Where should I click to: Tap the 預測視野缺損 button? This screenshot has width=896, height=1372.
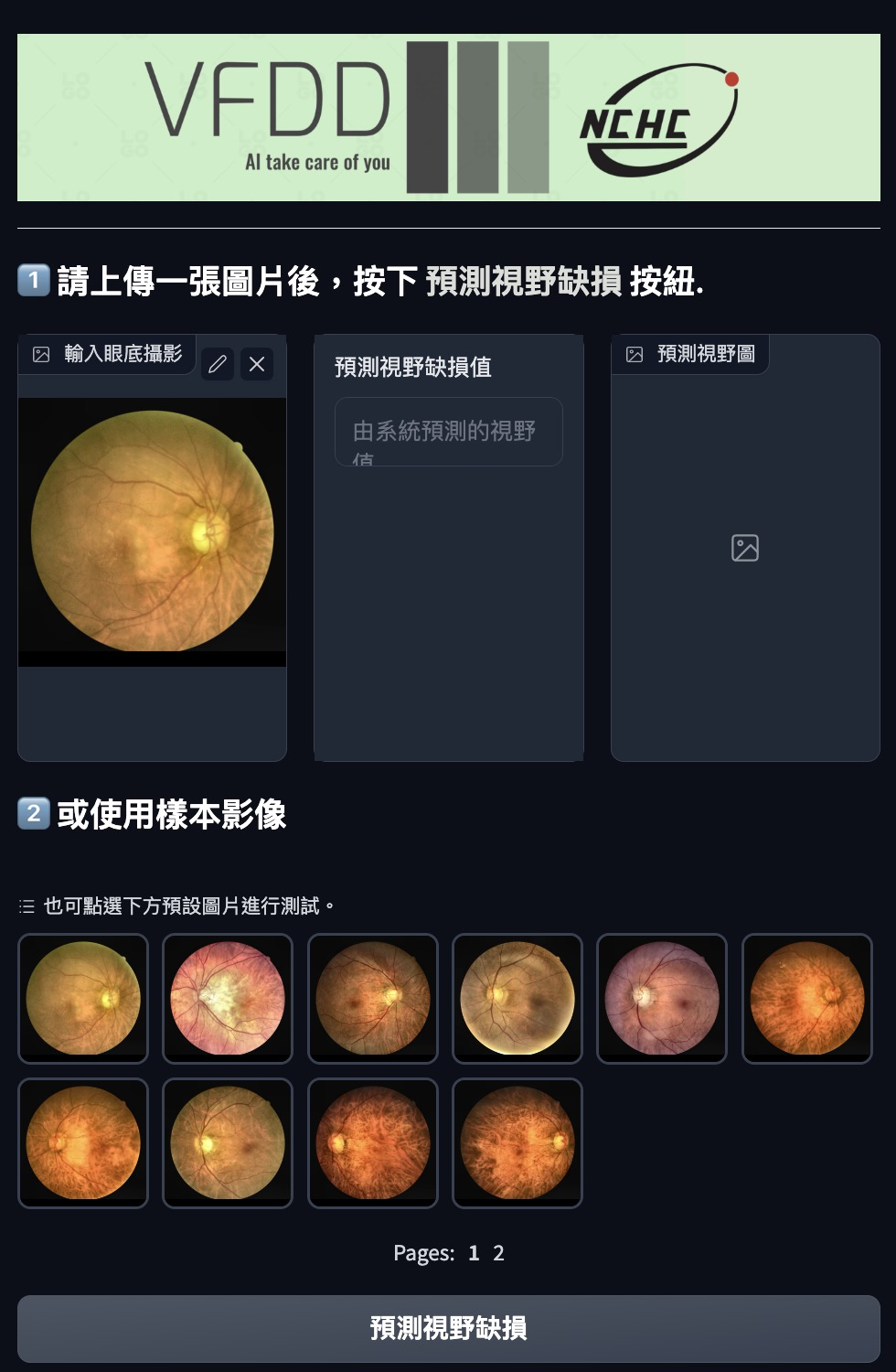point(448,1328)
